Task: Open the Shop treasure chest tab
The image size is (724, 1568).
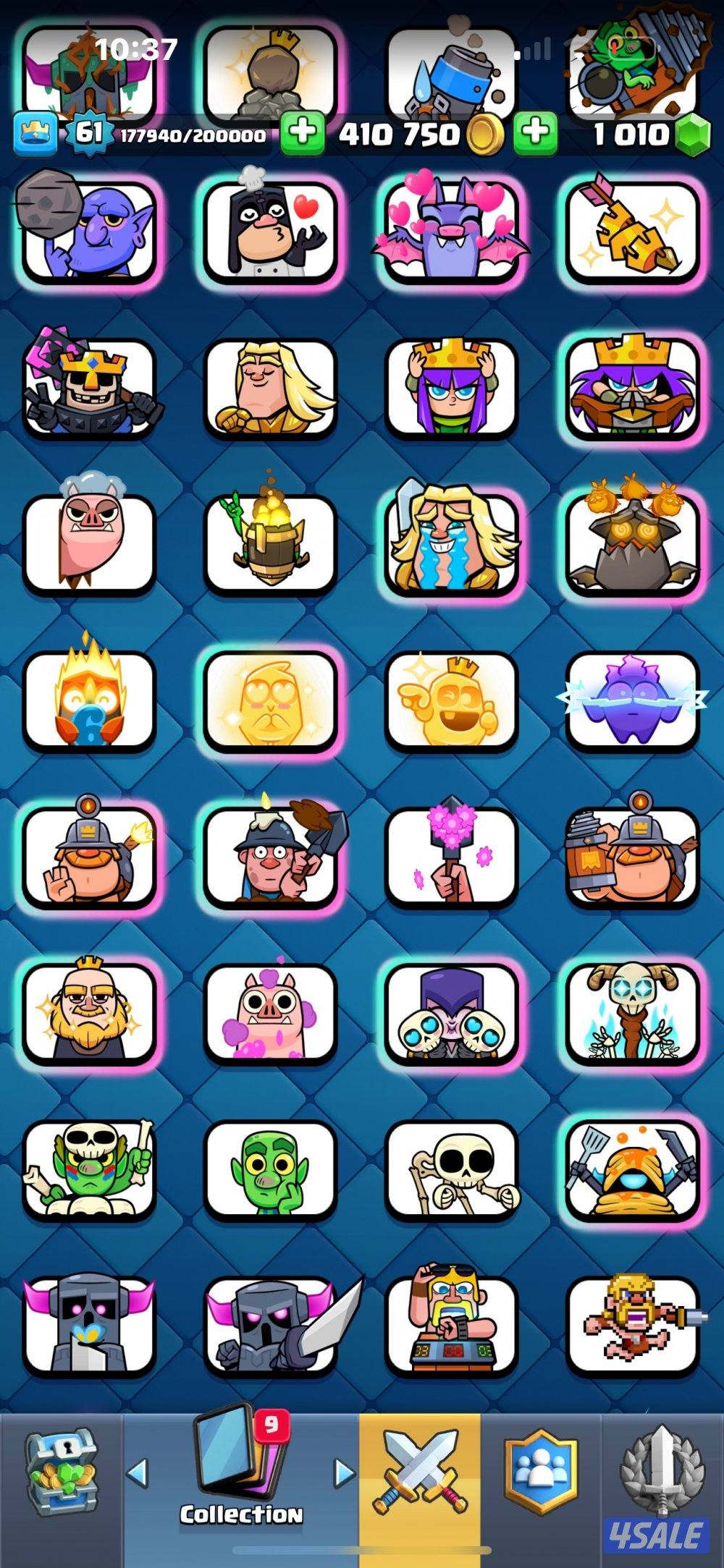Action: pos(60,1472)
